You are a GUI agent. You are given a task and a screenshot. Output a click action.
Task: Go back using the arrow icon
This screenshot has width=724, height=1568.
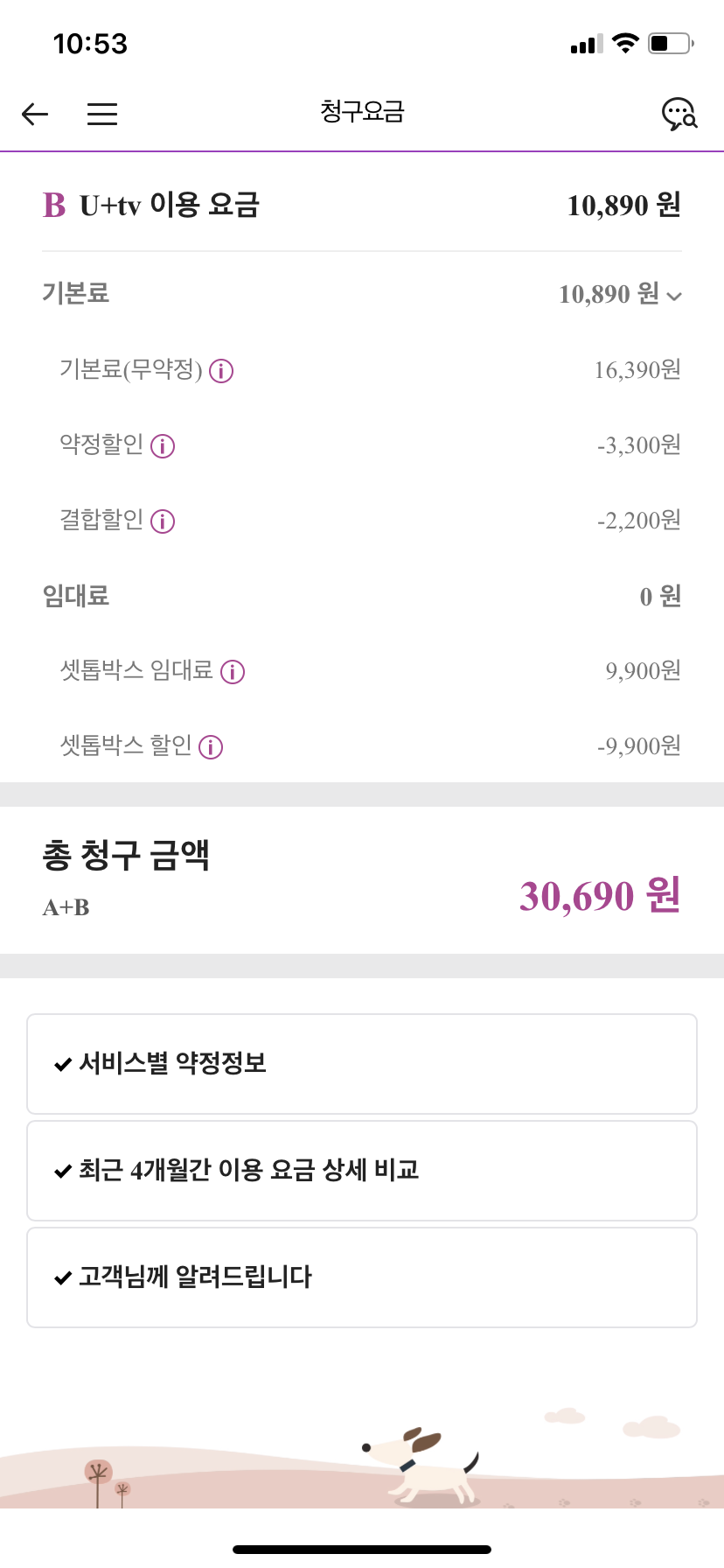tap(35, 114)
